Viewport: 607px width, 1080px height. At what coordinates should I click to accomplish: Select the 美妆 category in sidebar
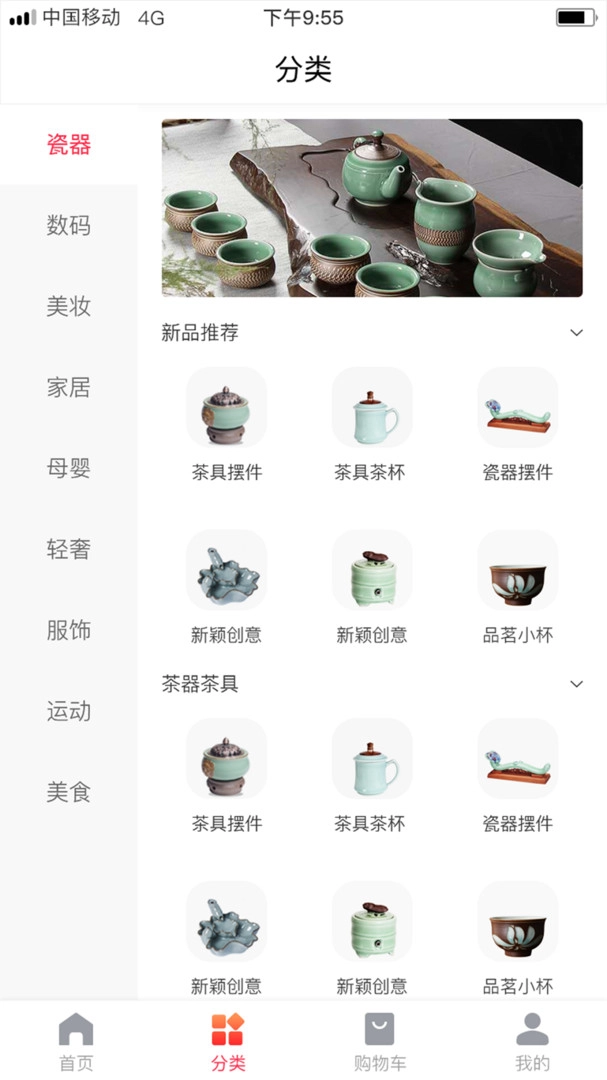pyautogui.click(x=68, y=307)
